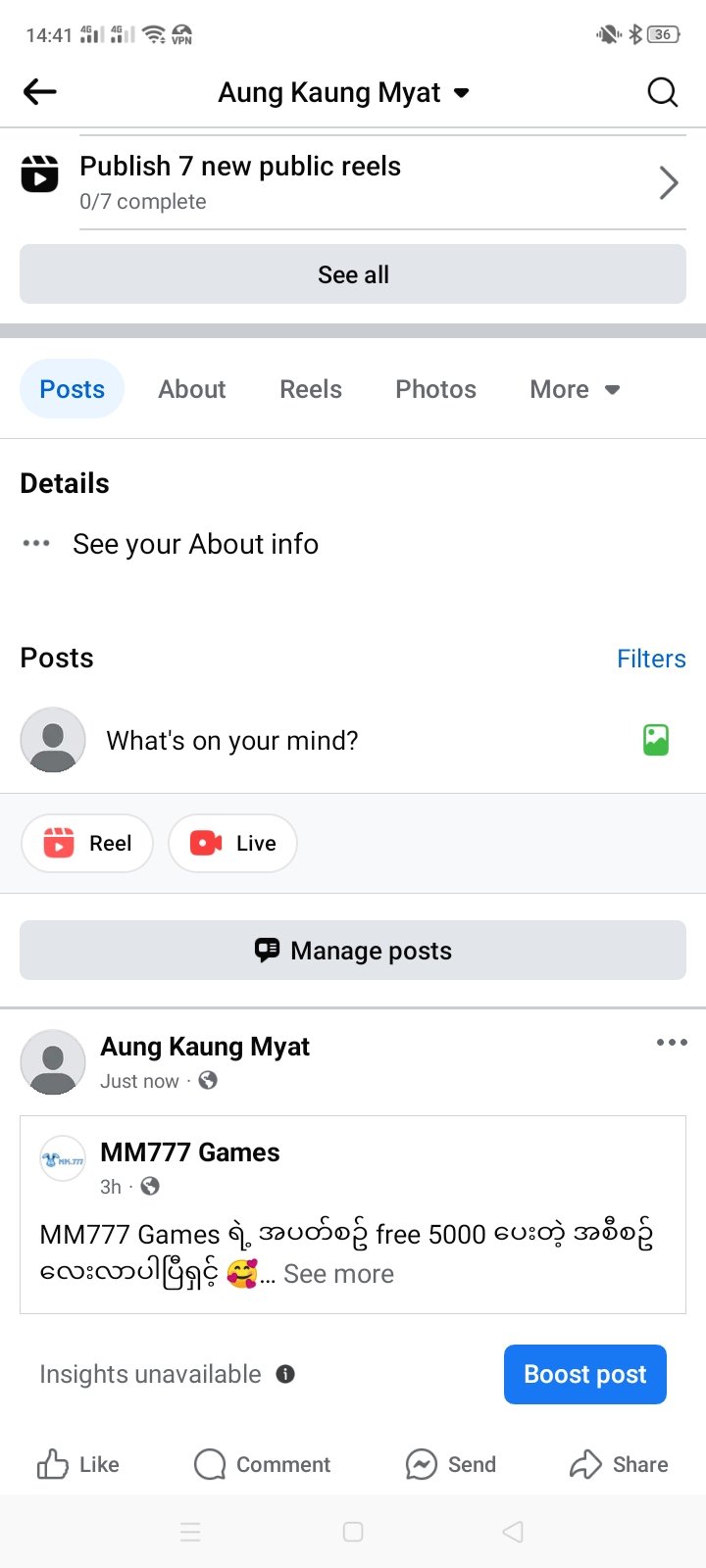This screenshot has height=1568, width=706.
Task: Go back using the top-left arrow
Action: [40, 92]
